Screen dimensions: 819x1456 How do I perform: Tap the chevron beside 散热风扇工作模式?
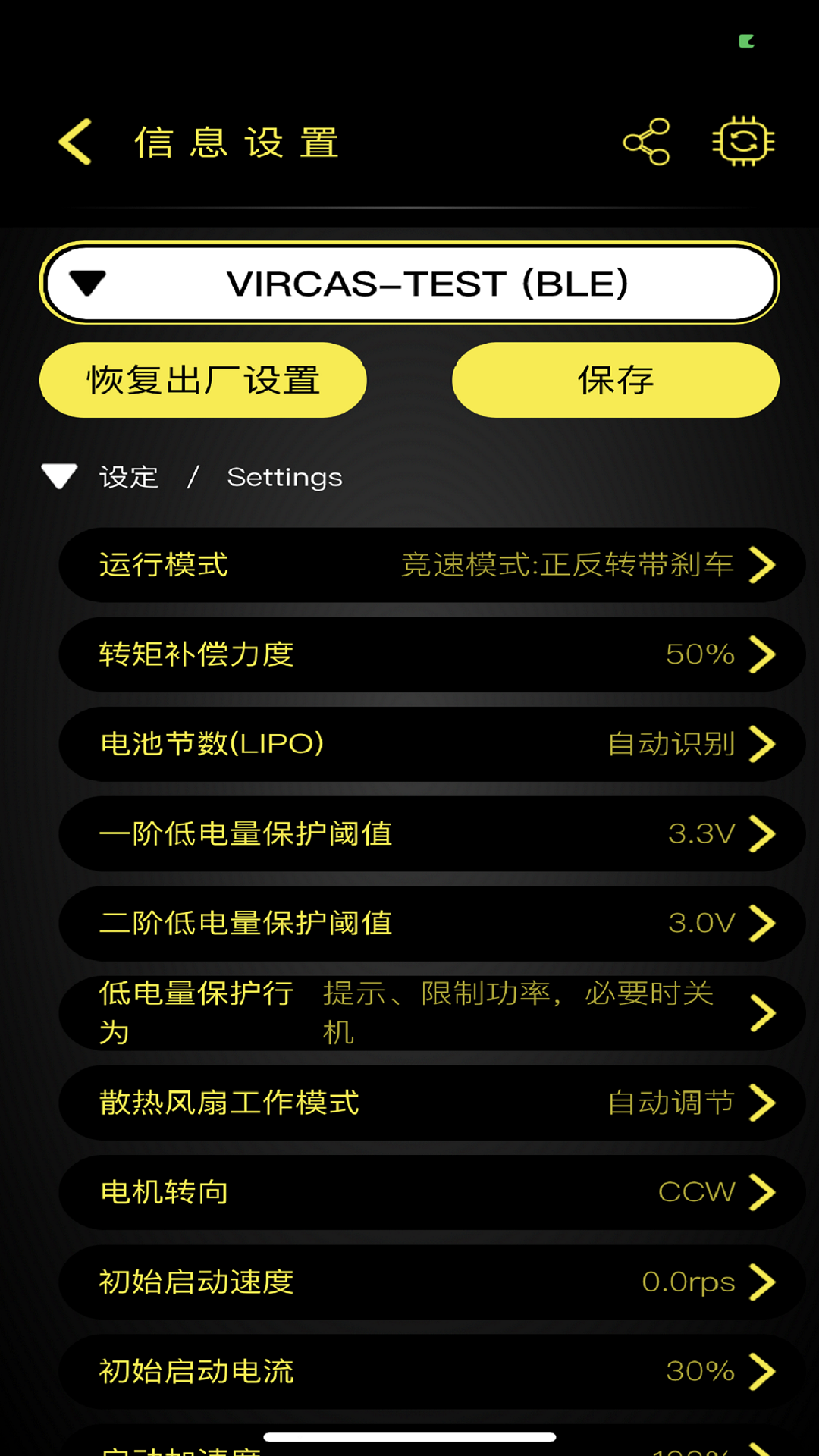(x=765, y=1103)
